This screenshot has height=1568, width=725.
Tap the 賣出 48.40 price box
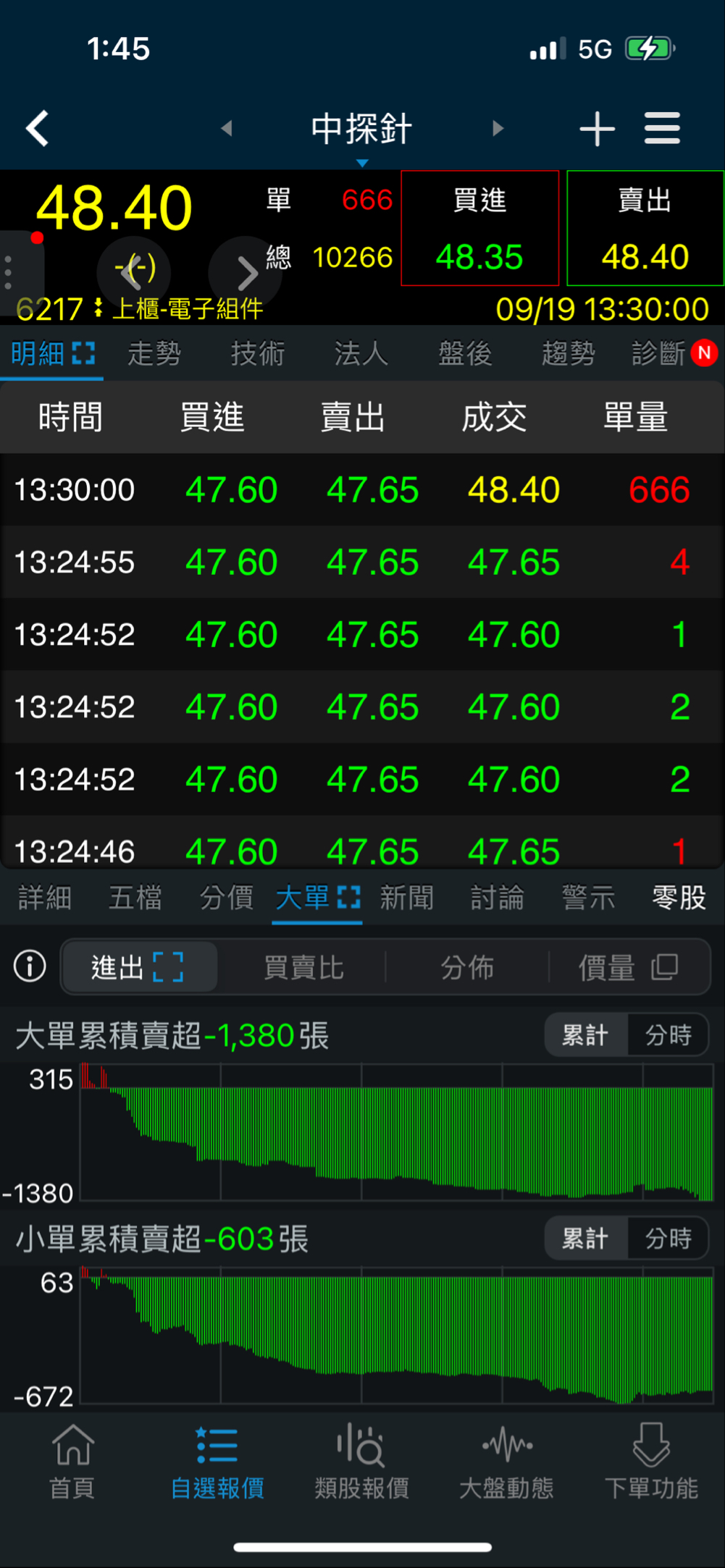click(x=645, y=229)
